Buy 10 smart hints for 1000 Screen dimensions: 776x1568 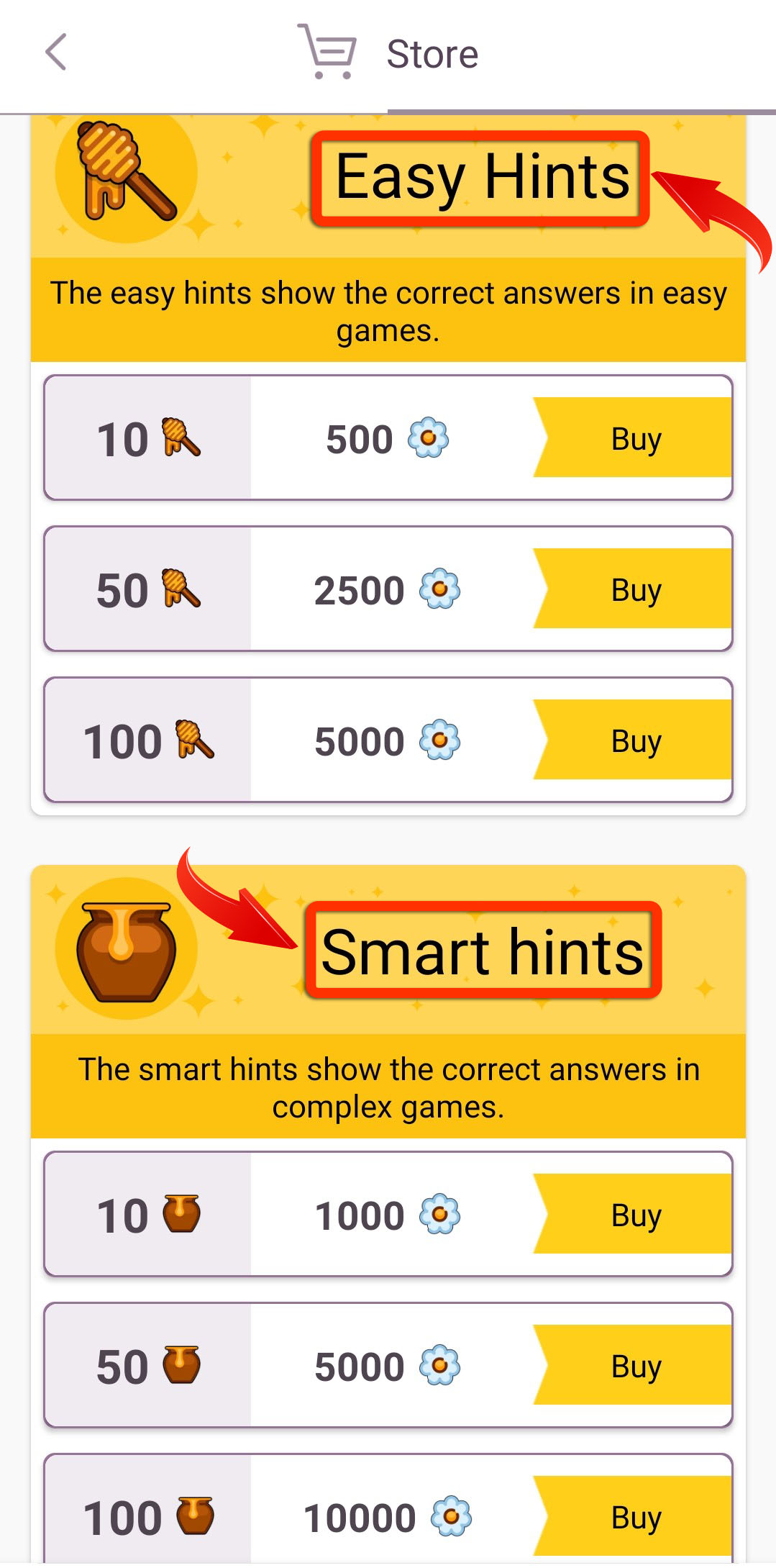click(x=633, y=1214)
